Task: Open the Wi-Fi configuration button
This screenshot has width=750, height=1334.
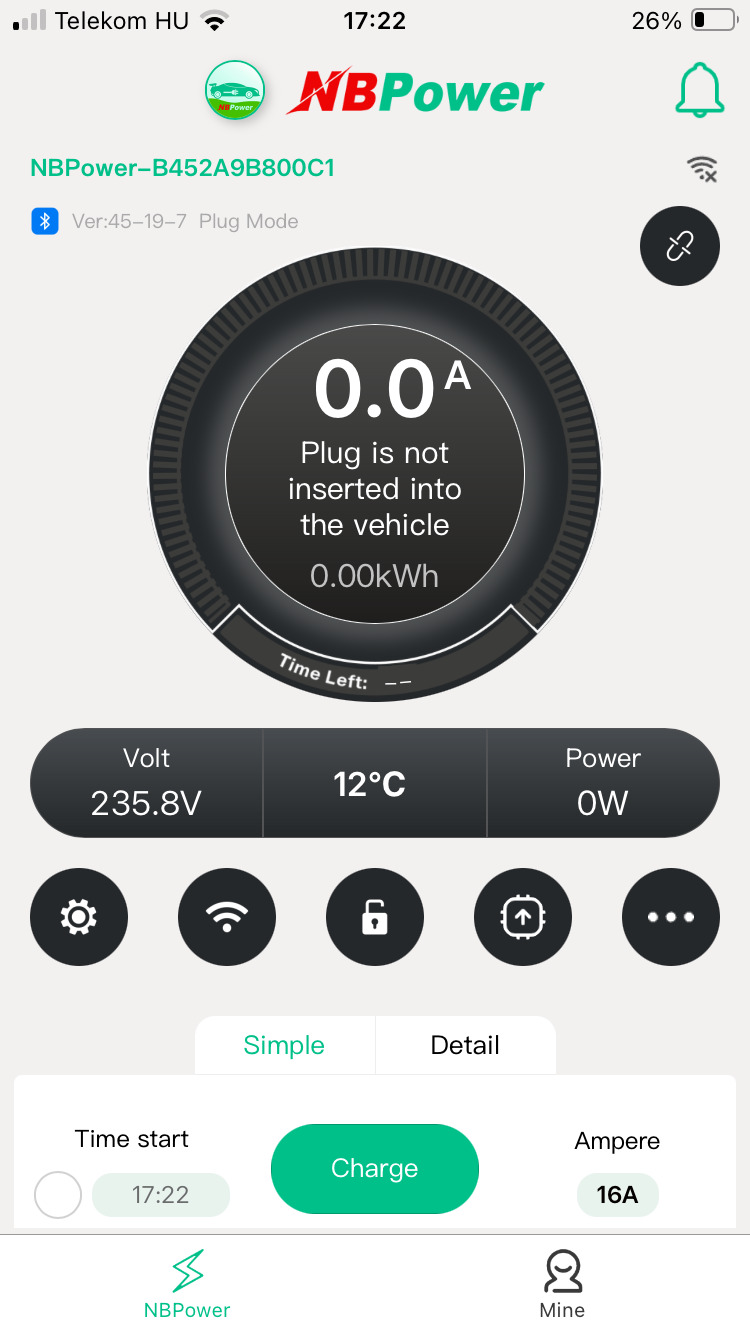Action: [227, 917]
